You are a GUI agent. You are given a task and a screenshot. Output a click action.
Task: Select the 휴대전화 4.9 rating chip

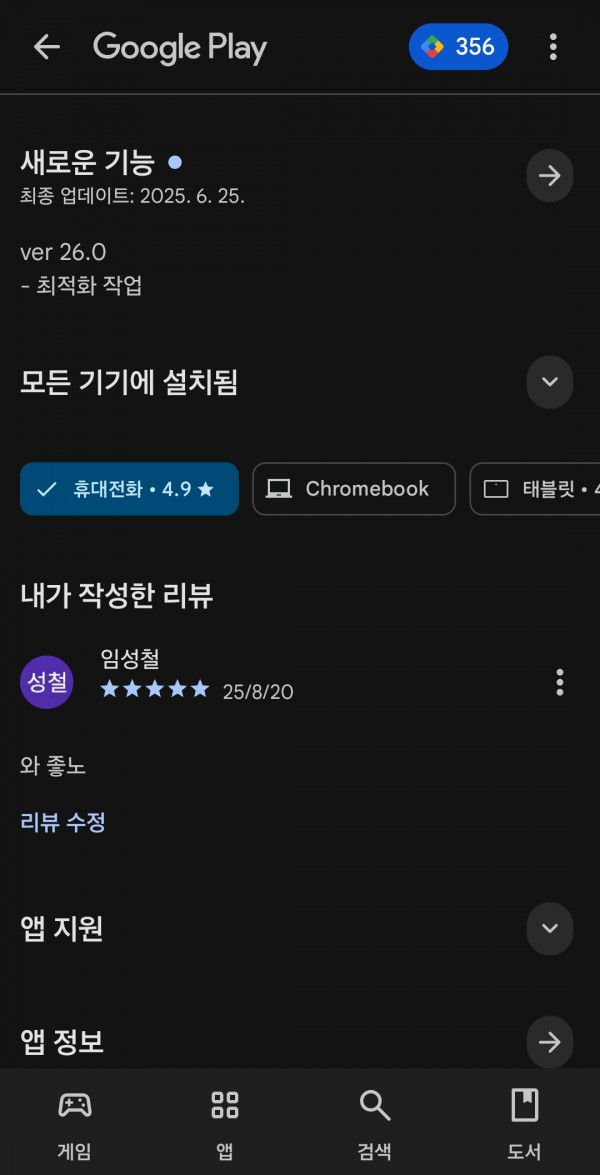coord(129,489)
